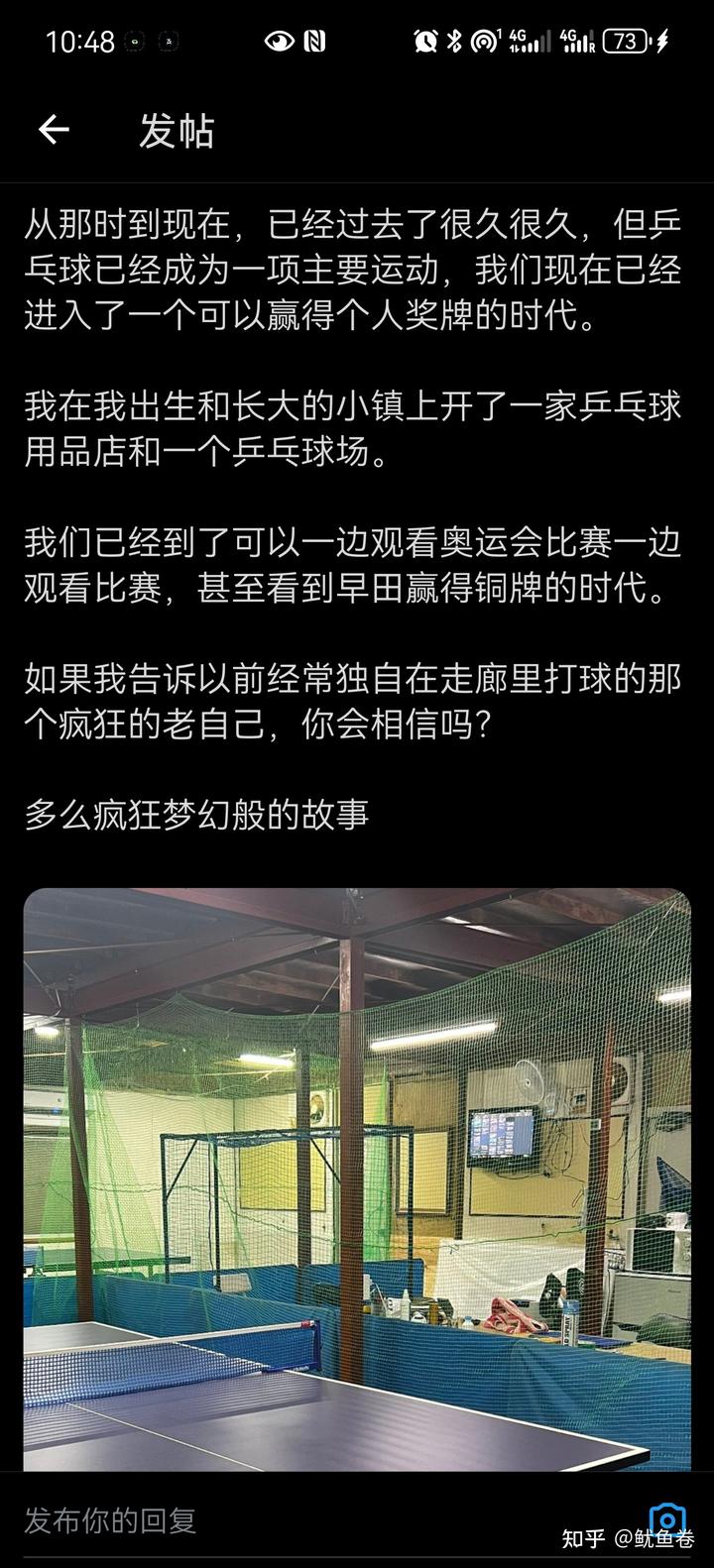Go back from the 发帖 post screen
This screenshot has width=714, height=1568.
(54, 130)
